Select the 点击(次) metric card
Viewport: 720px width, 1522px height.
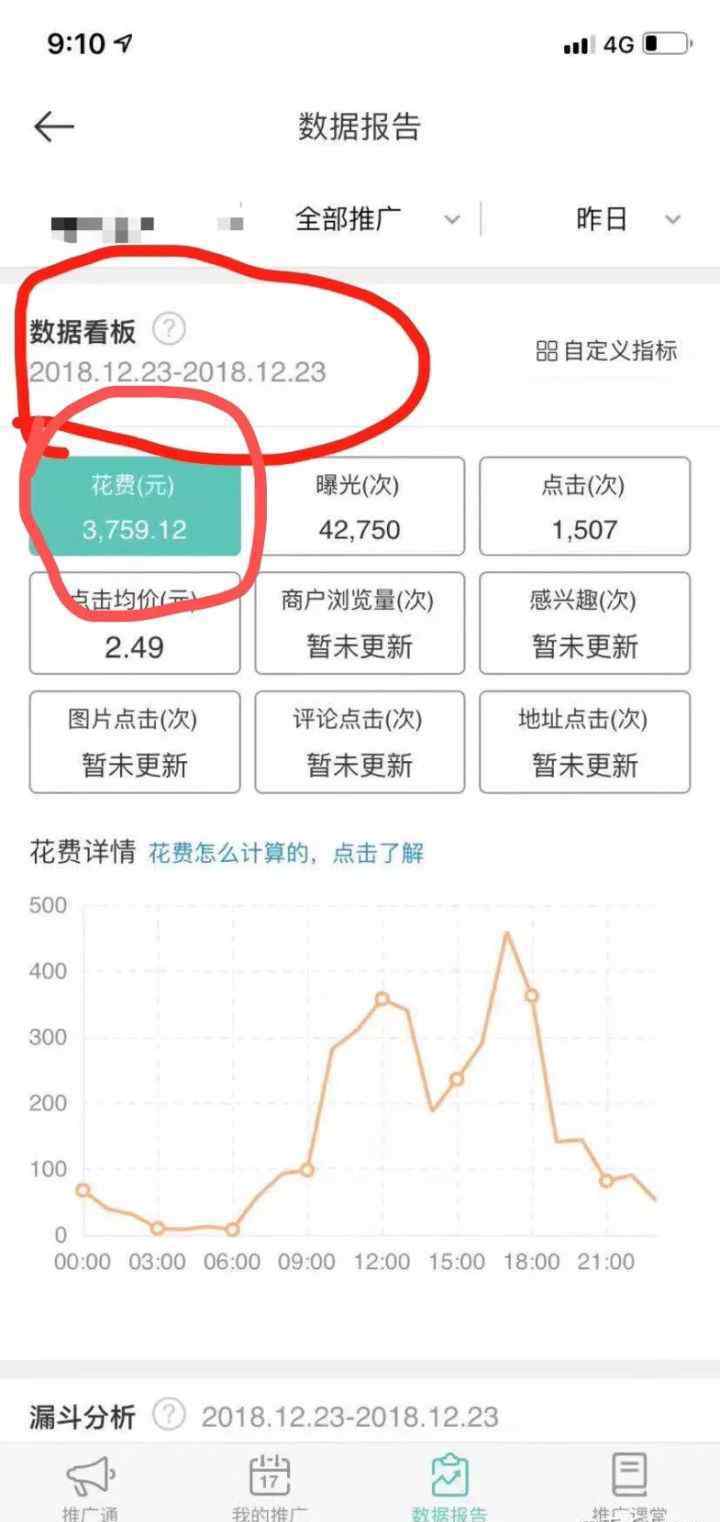[x=585, y=507]
